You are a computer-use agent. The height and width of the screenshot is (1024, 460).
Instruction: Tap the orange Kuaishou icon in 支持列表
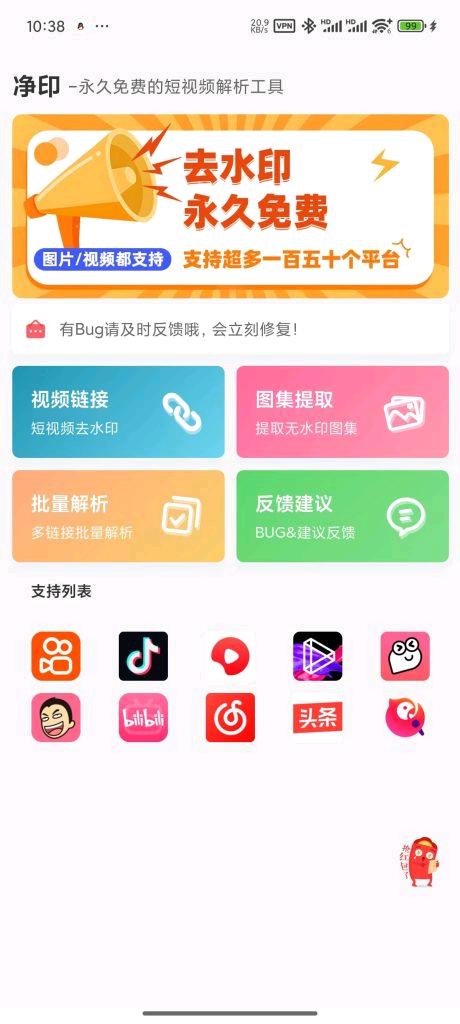(x=56, y=656)
